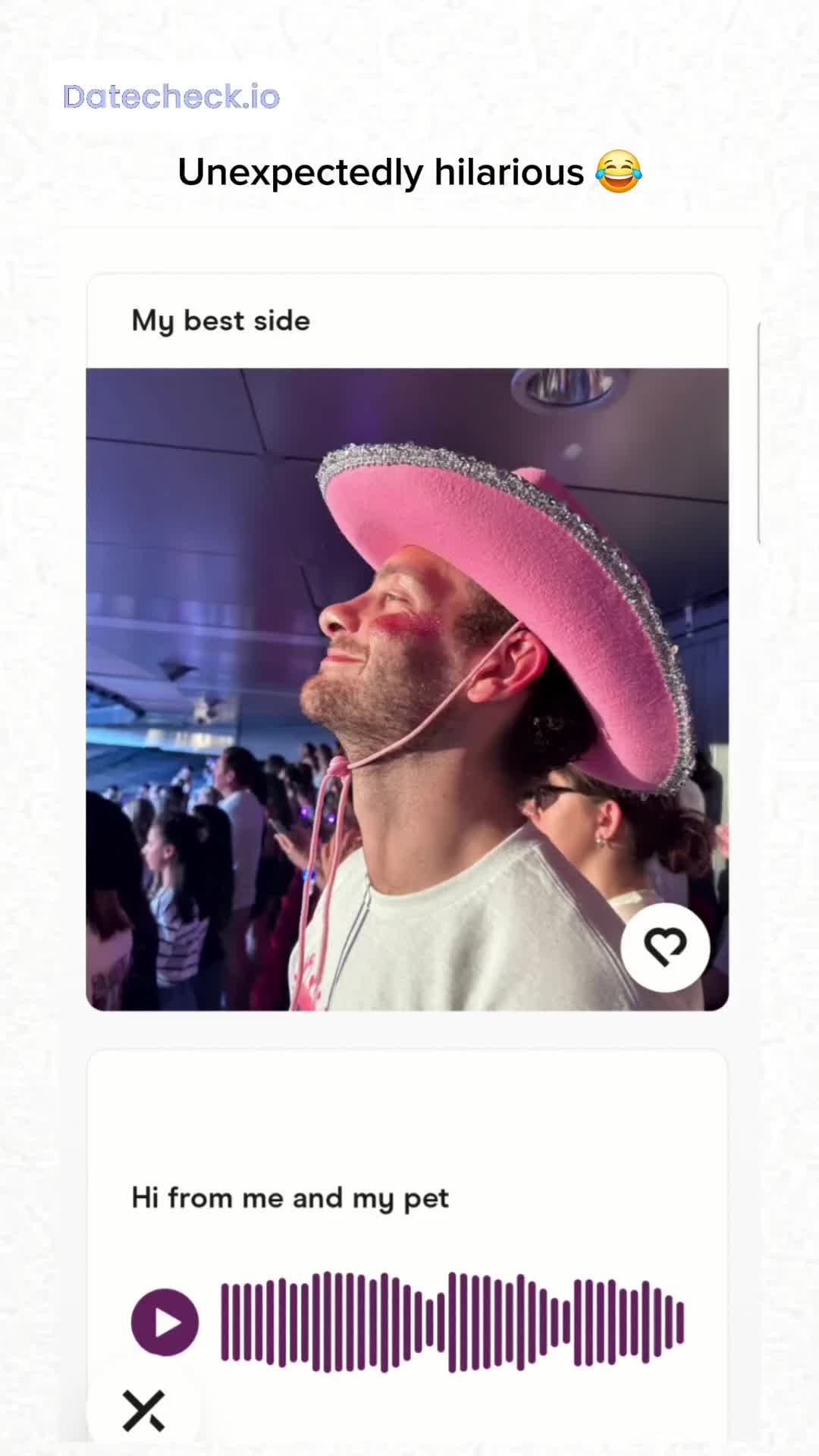Viewport: 819px width, 1456px height.
Task: Open the voice prompt section fully
Action: [x=409, y=1251]
